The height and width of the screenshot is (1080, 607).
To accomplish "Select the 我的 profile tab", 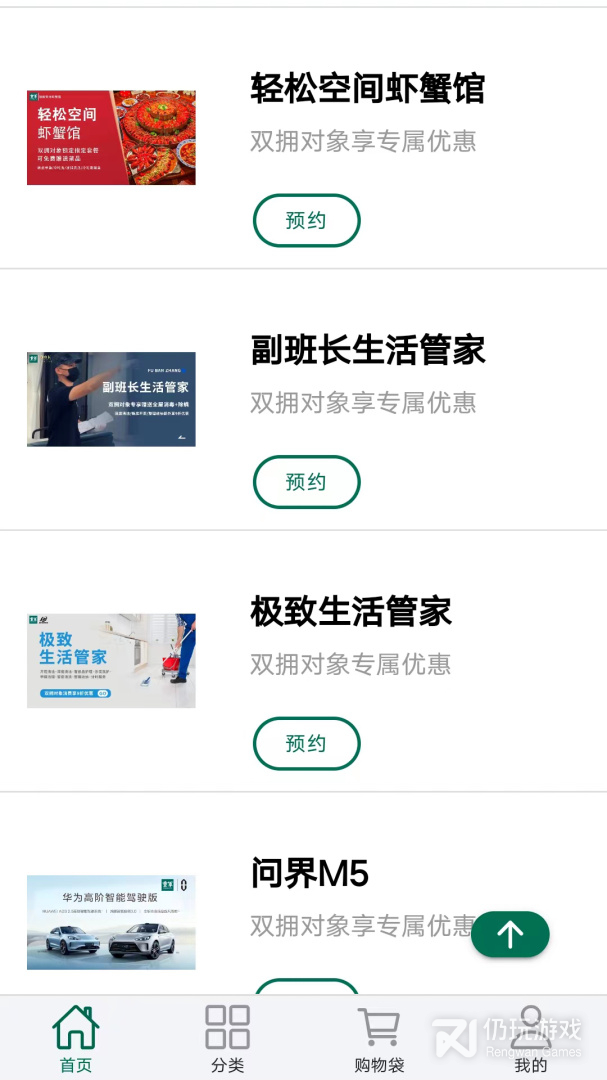I will (x=530, y=1039).
